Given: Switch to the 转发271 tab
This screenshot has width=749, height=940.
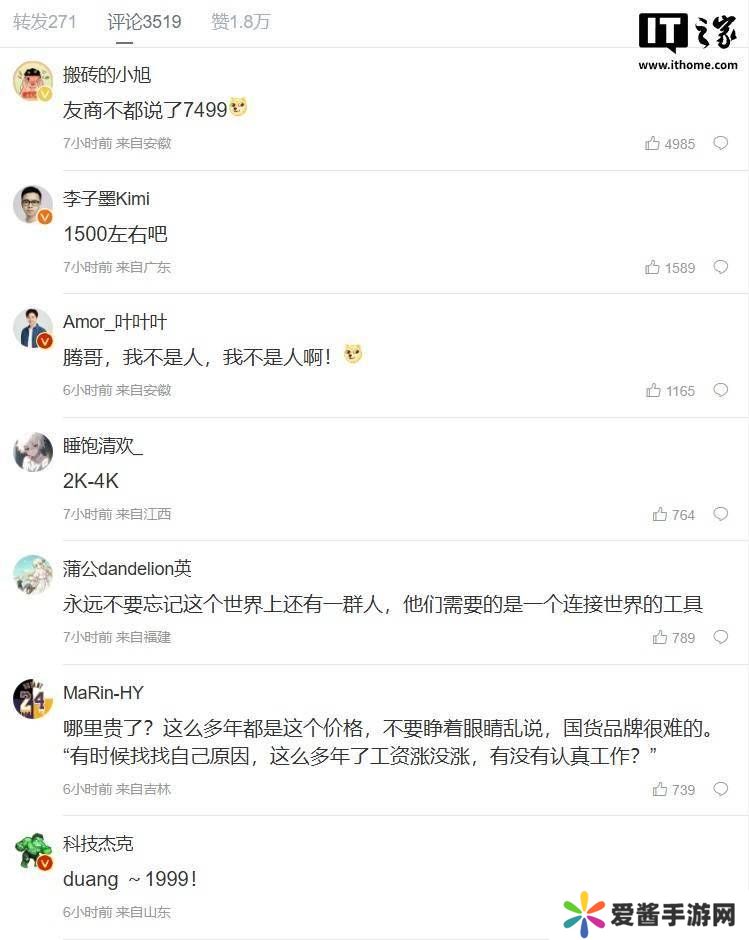Looking at the screenshot, I should (x=44, y=21).
